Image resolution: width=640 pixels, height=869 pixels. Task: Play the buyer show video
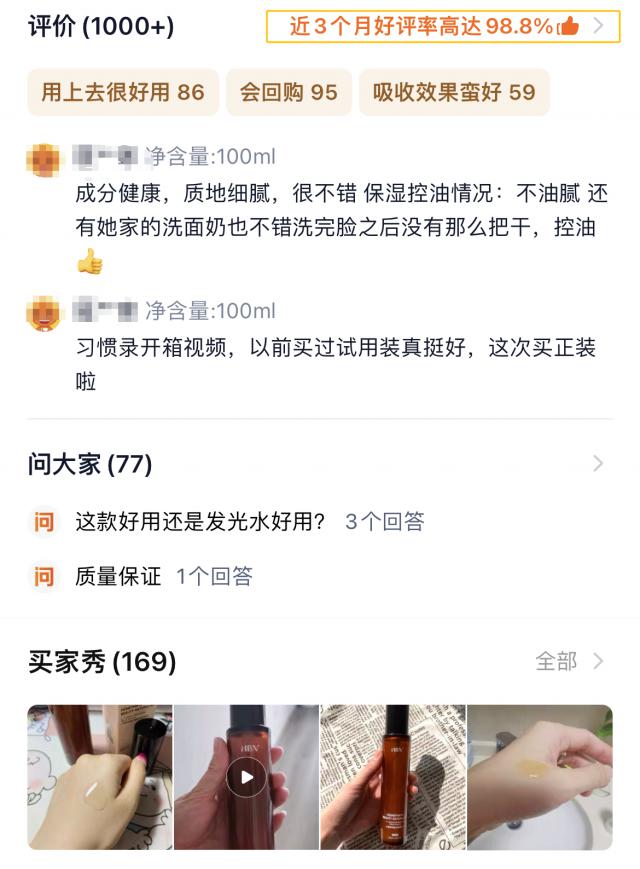point(246,777)
